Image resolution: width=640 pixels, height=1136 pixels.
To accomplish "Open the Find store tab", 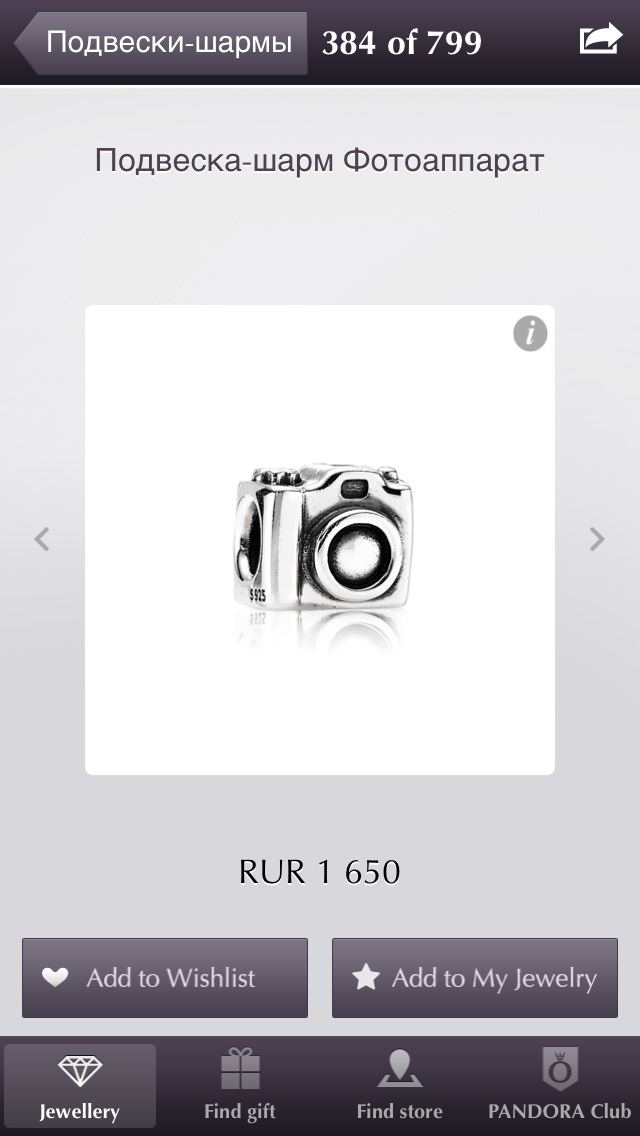I will (x=399, y=1086).
